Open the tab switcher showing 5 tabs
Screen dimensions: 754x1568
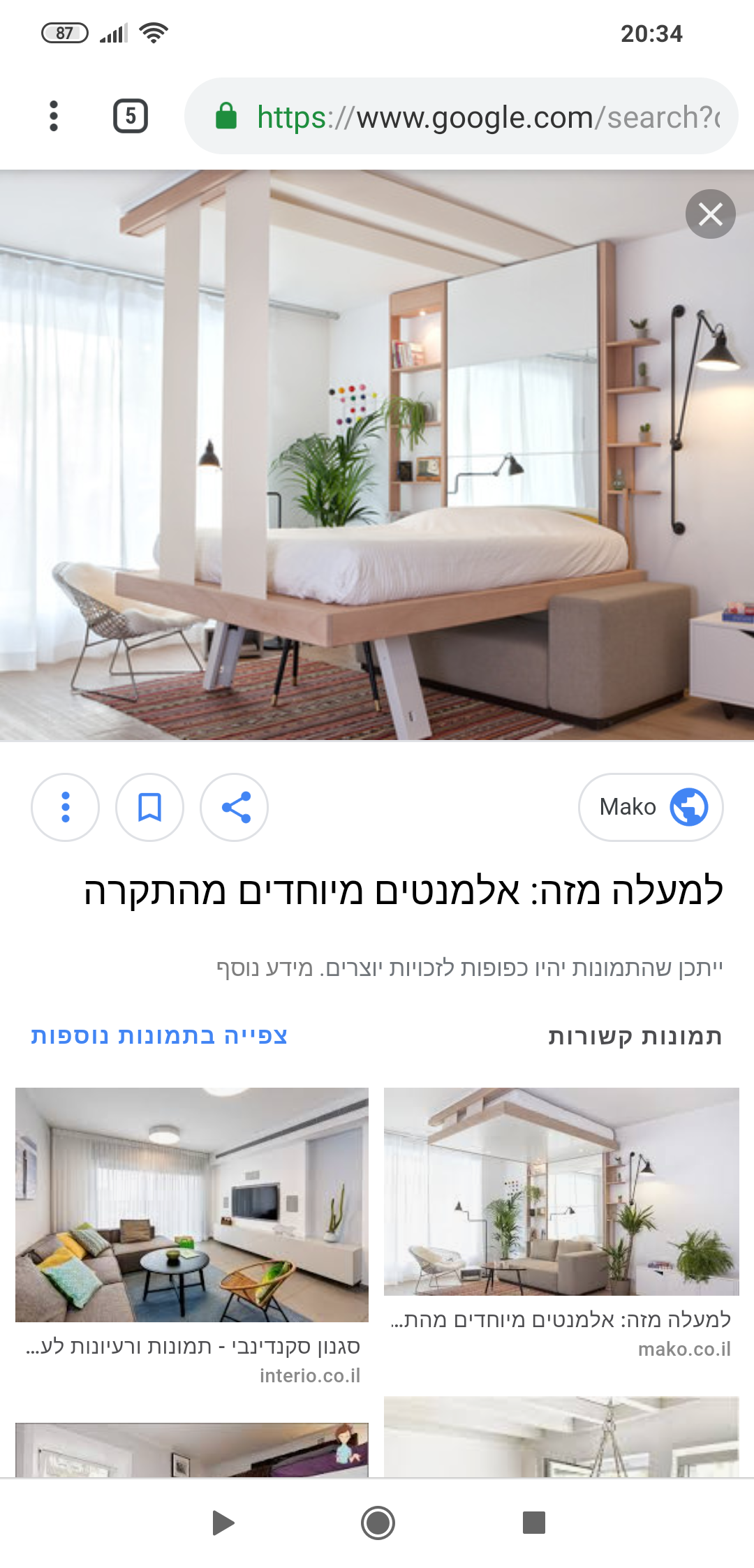tap(131, 116)
